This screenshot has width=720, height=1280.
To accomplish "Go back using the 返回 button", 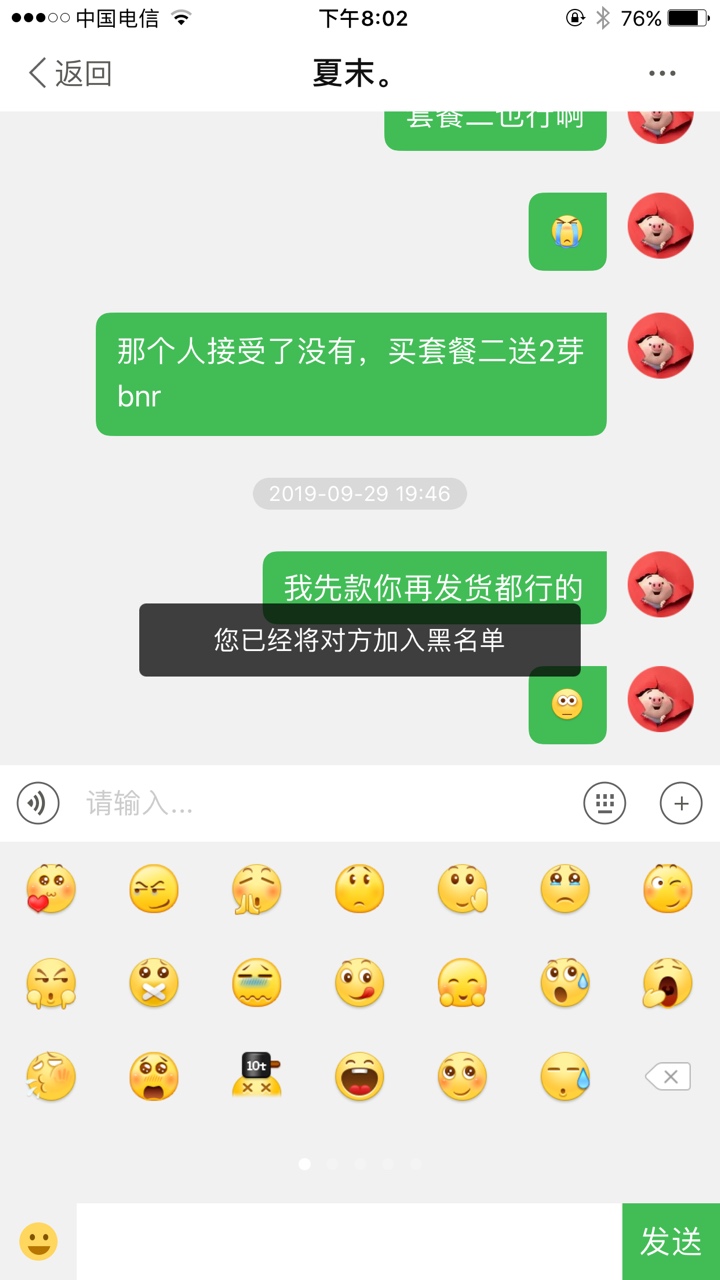I will click(69, 73).
